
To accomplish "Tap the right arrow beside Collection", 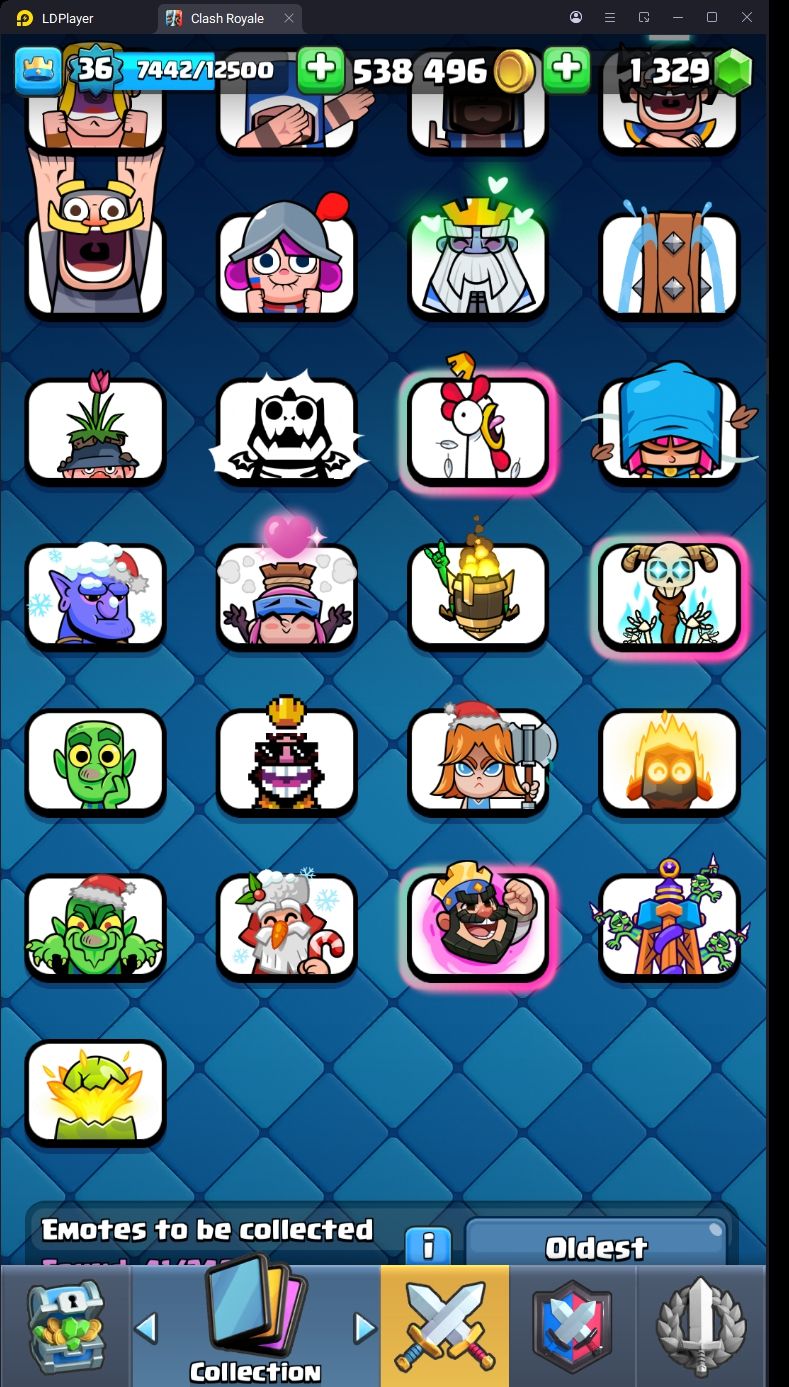I will (364, 1327).
